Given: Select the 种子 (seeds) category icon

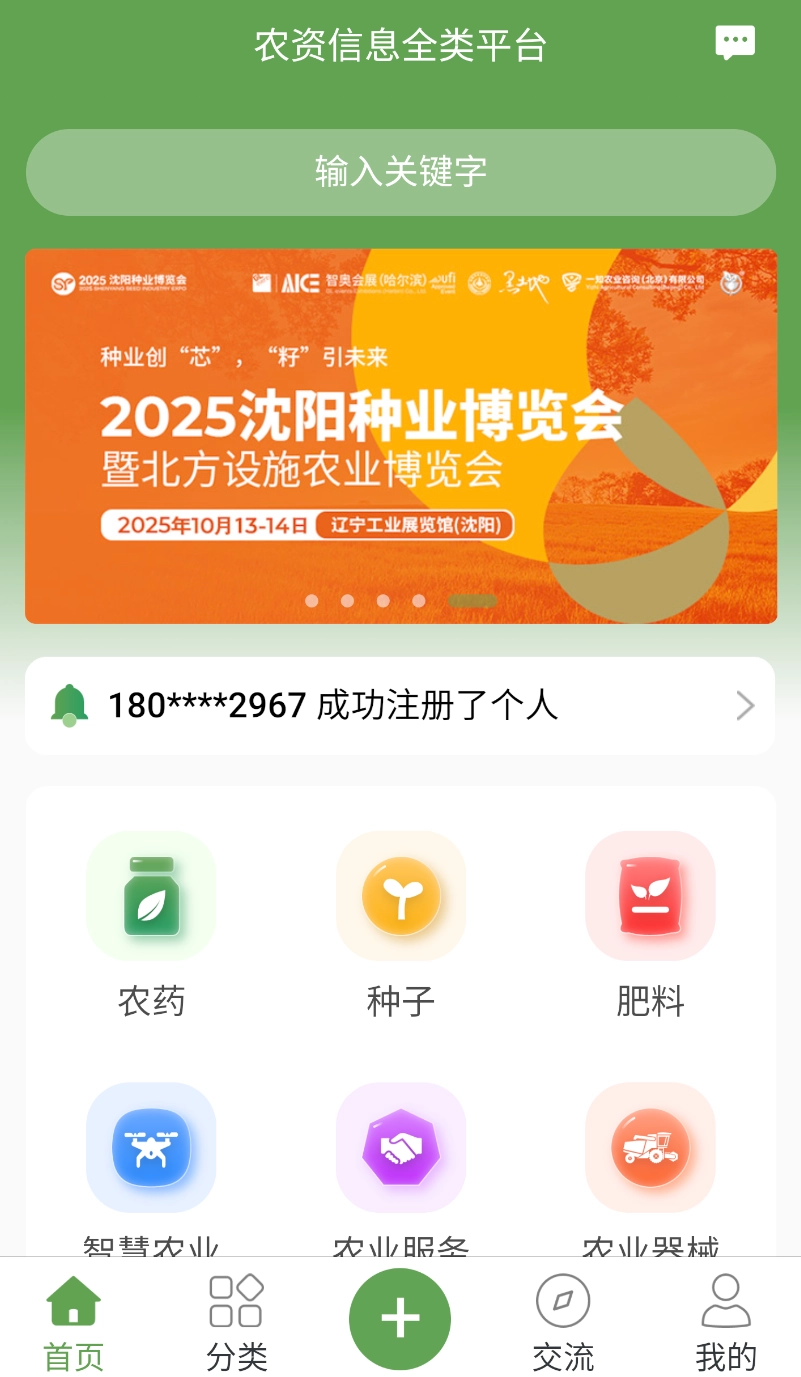Looking at the screenshot, I should coord(400,895).
